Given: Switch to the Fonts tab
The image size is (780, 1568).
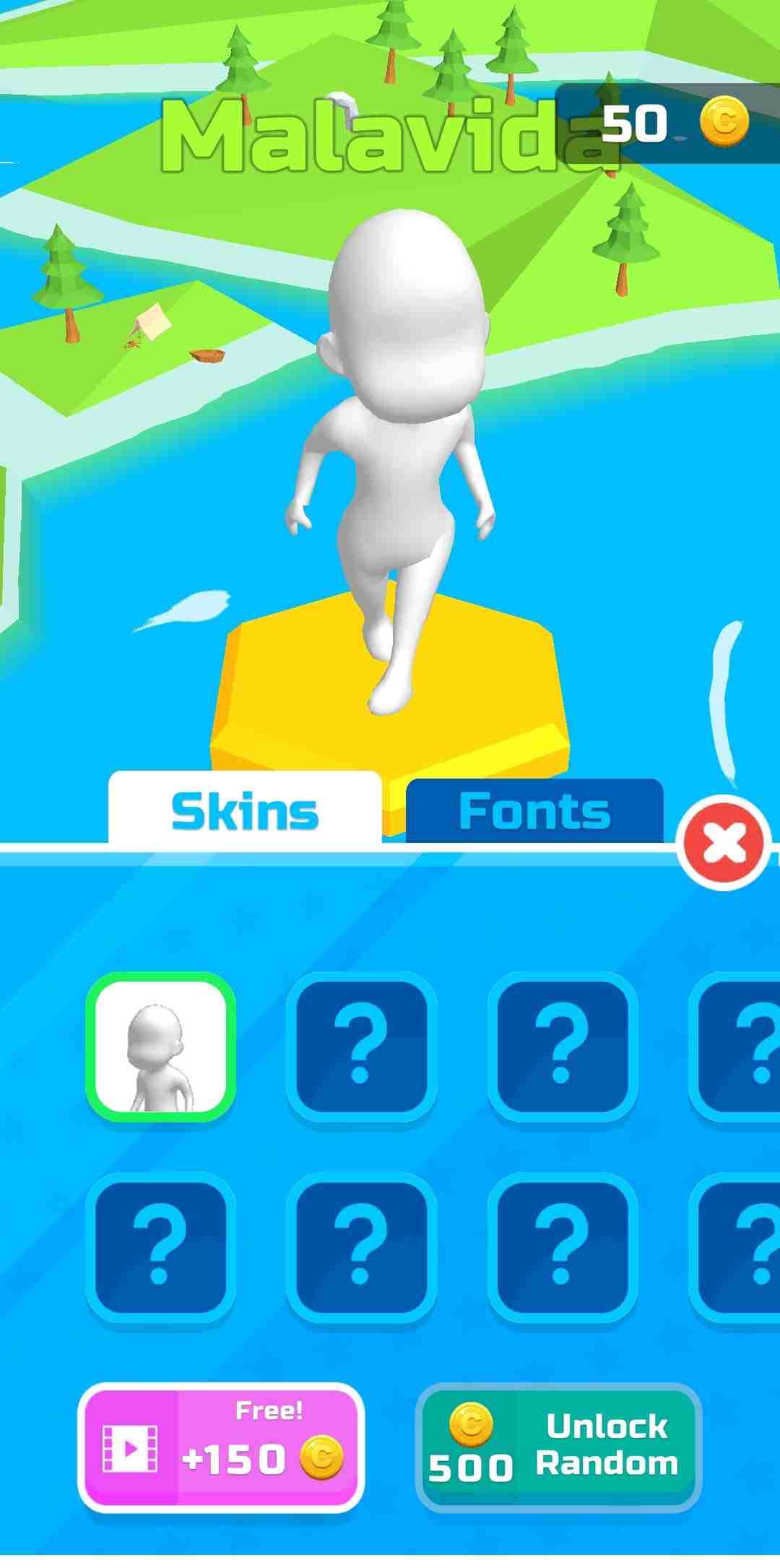Looking at the screenshot, I should [x=534, y=810].
